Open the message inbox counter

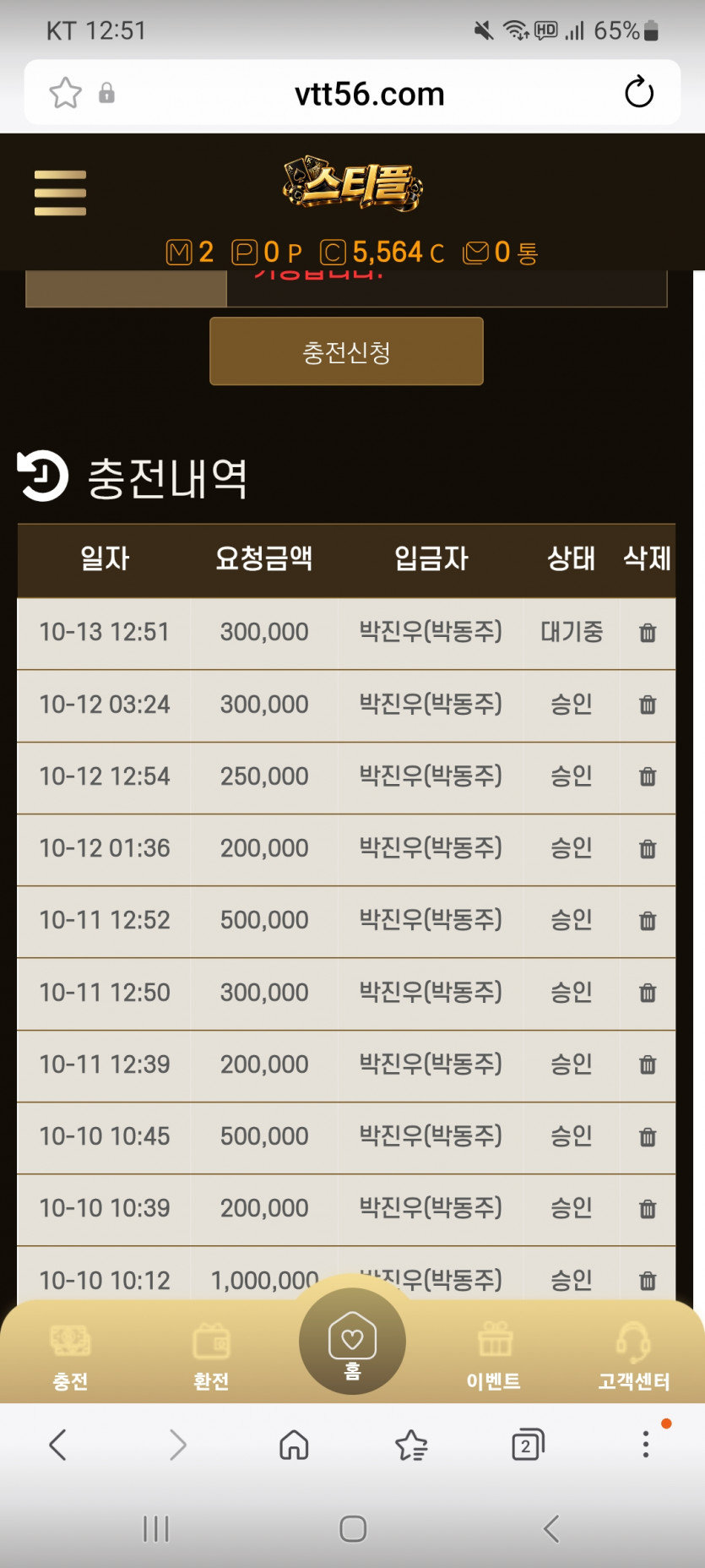(501, 253)
